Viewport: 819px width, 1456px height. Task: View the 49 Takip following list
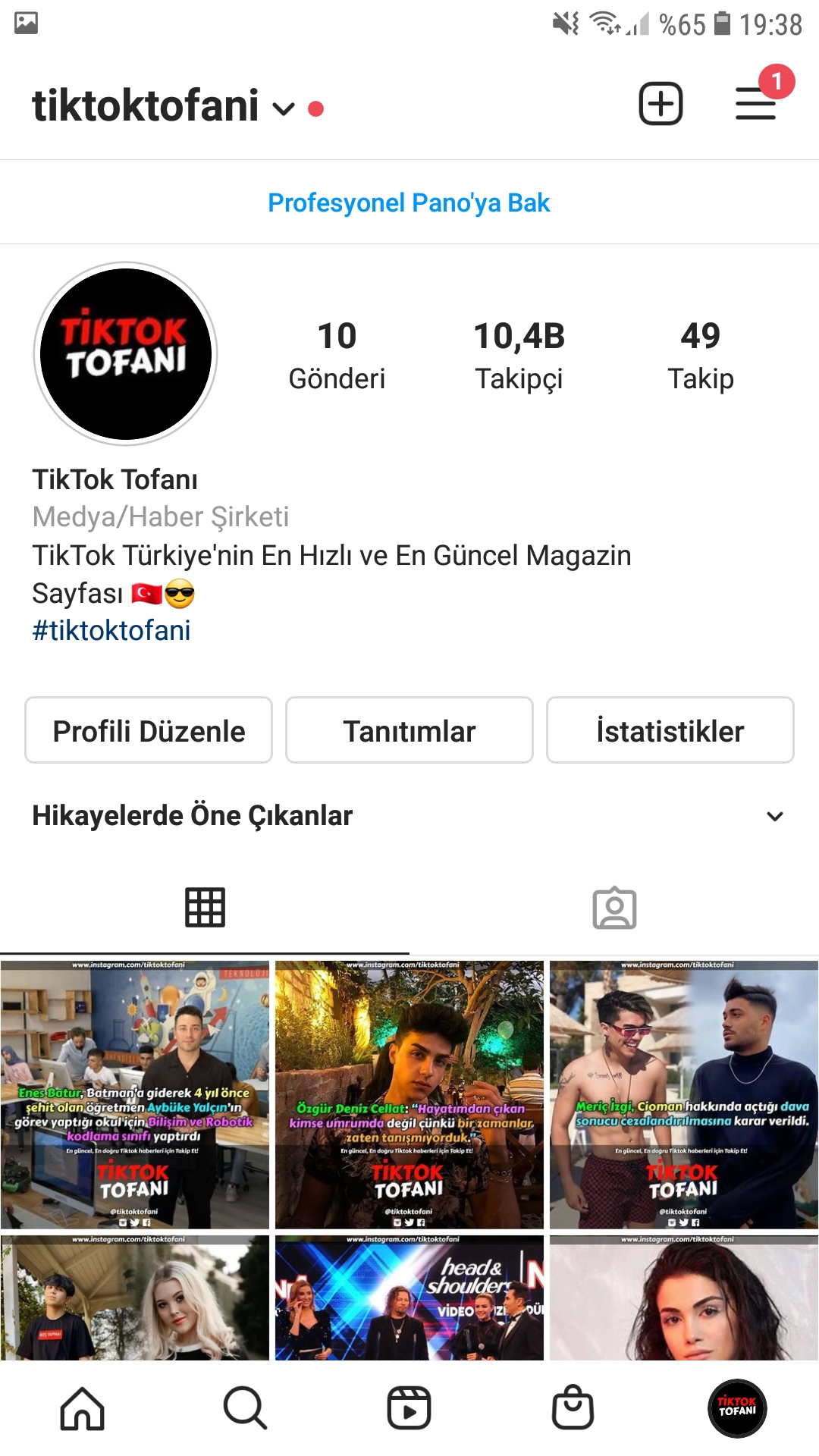click(x=700, y=354)
